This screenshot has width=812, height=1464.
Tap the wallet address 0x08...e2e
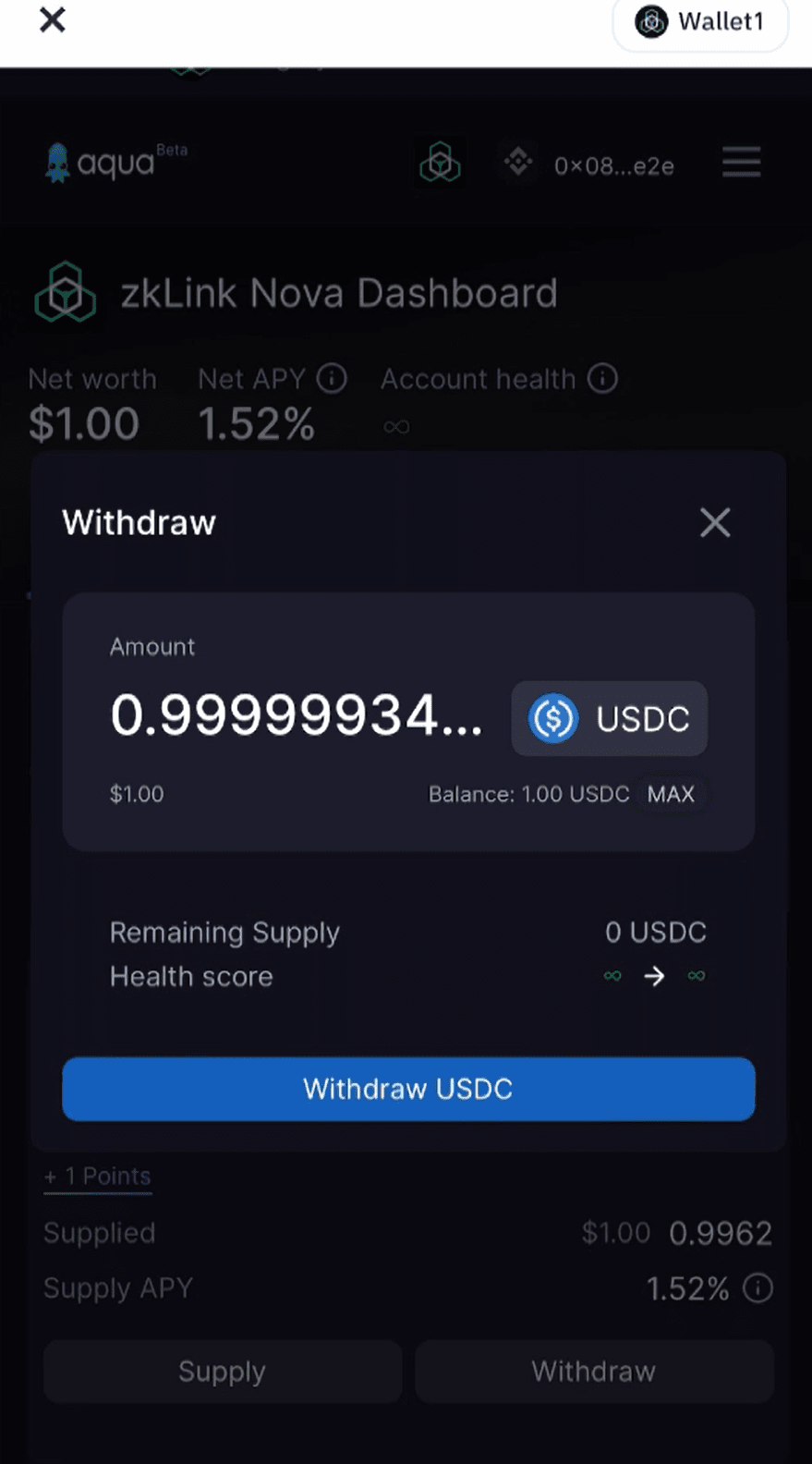click(613, 166)
